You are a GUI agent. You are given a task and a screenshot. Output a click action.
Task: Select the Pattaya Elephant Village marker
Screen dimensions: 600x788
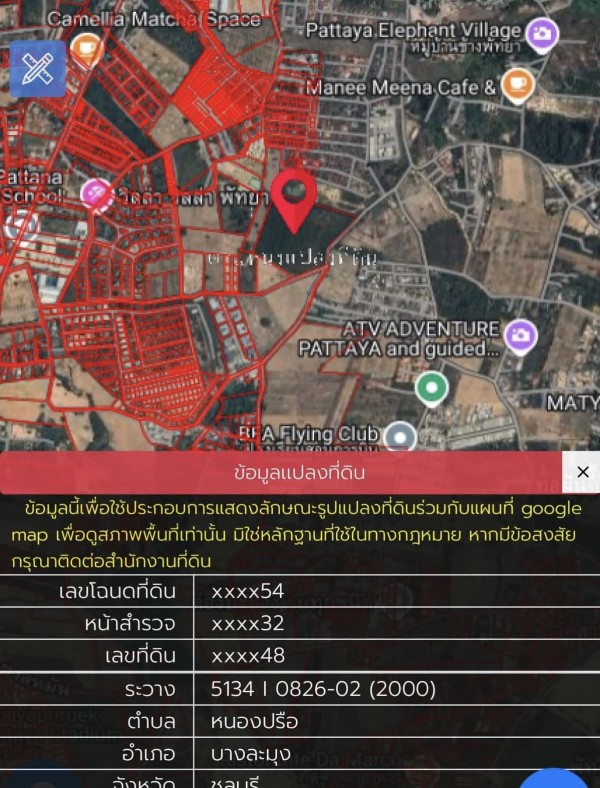(542, 36)
